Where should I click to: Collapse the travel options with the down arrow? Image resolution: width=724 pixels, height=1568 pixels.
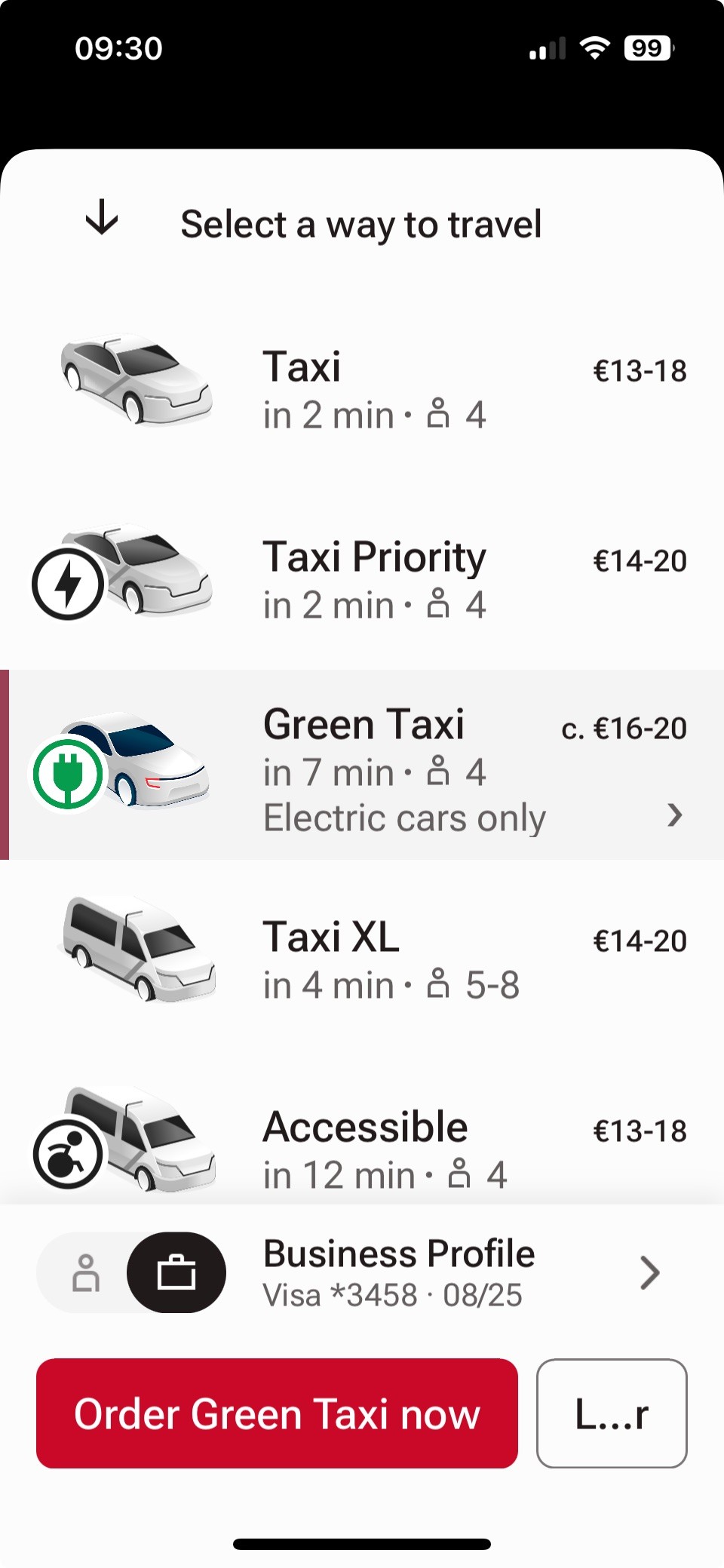(x=102, y=219)
